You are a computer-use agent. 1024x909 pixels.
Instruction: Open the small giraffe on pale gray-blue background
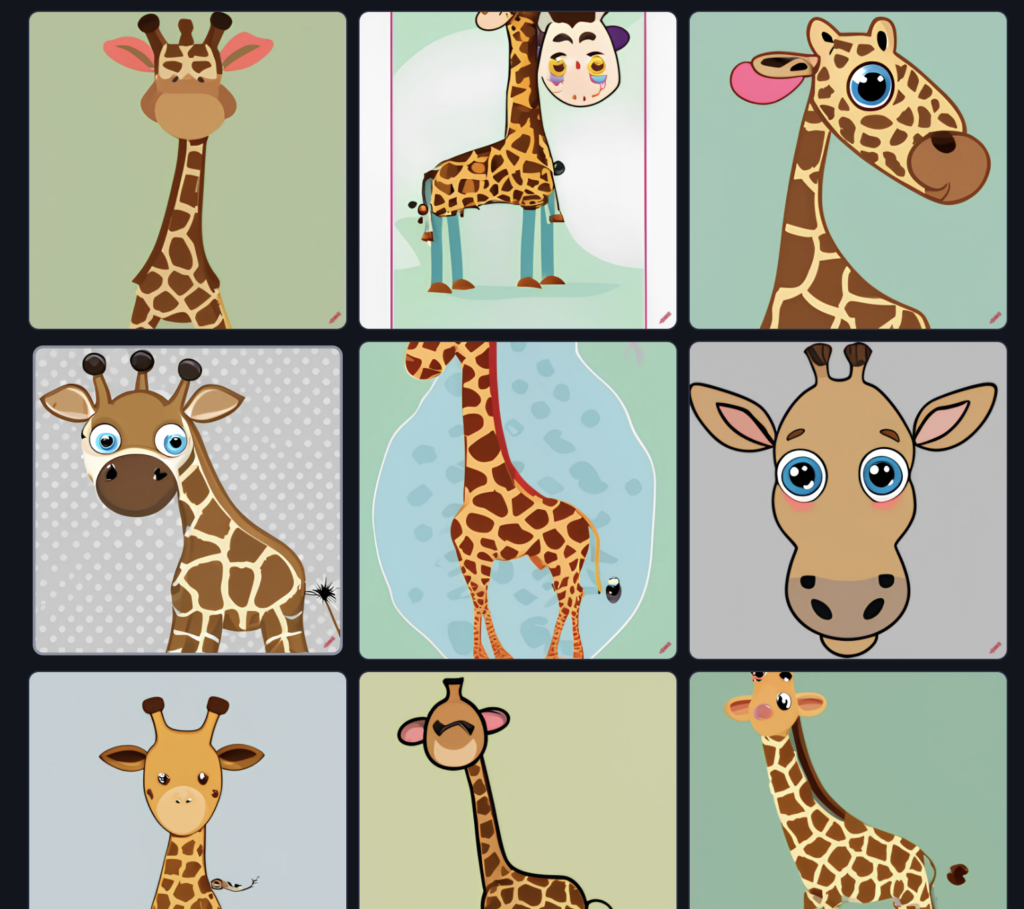tap(187, 790)
